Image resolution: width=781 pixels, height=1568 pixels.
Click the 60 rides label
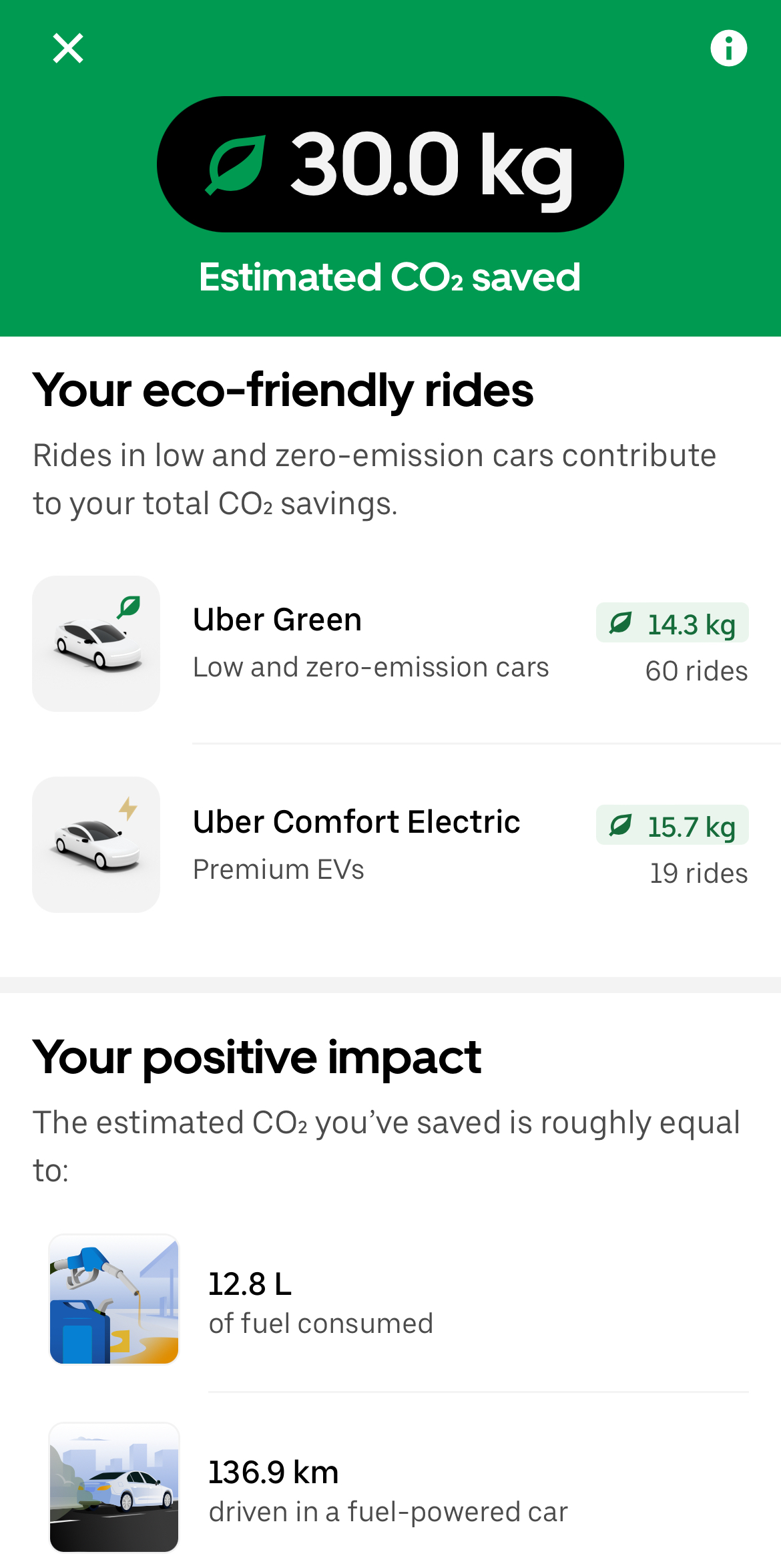pos(696,671)
